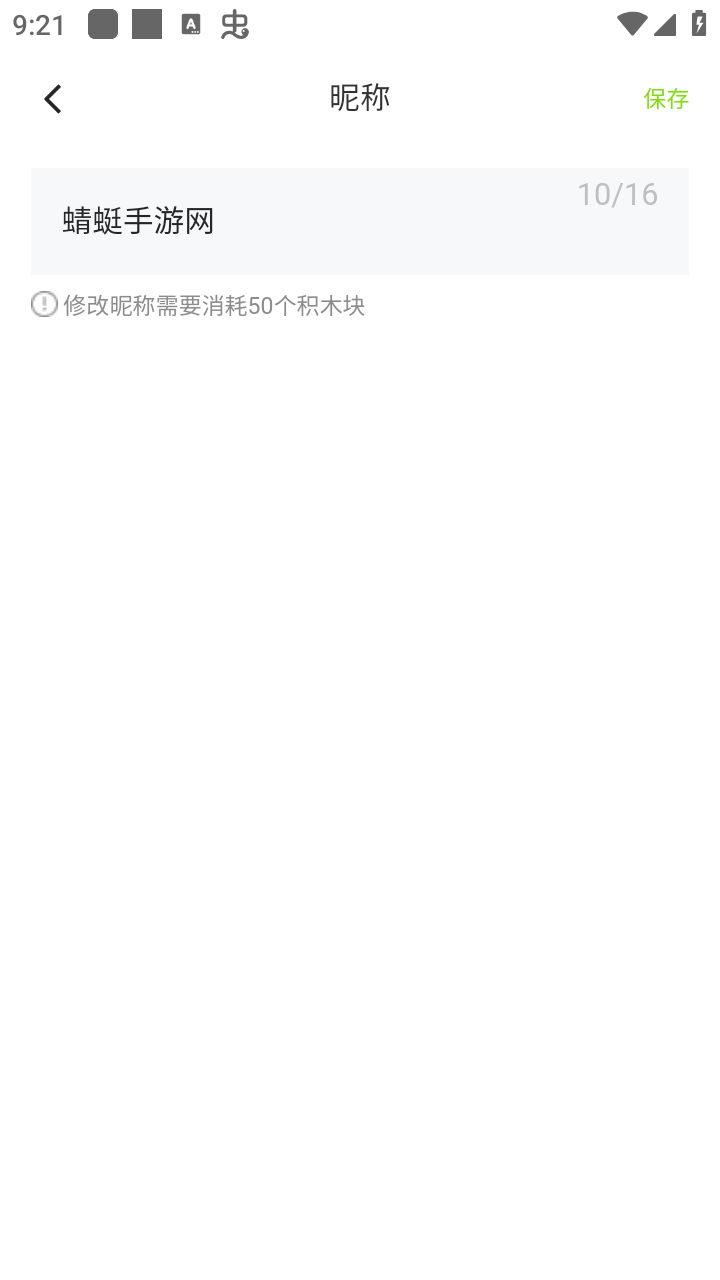Select the nickname text 蜻蜓手游网
This screenshot has width=720, height=1280.
point(141,221)
